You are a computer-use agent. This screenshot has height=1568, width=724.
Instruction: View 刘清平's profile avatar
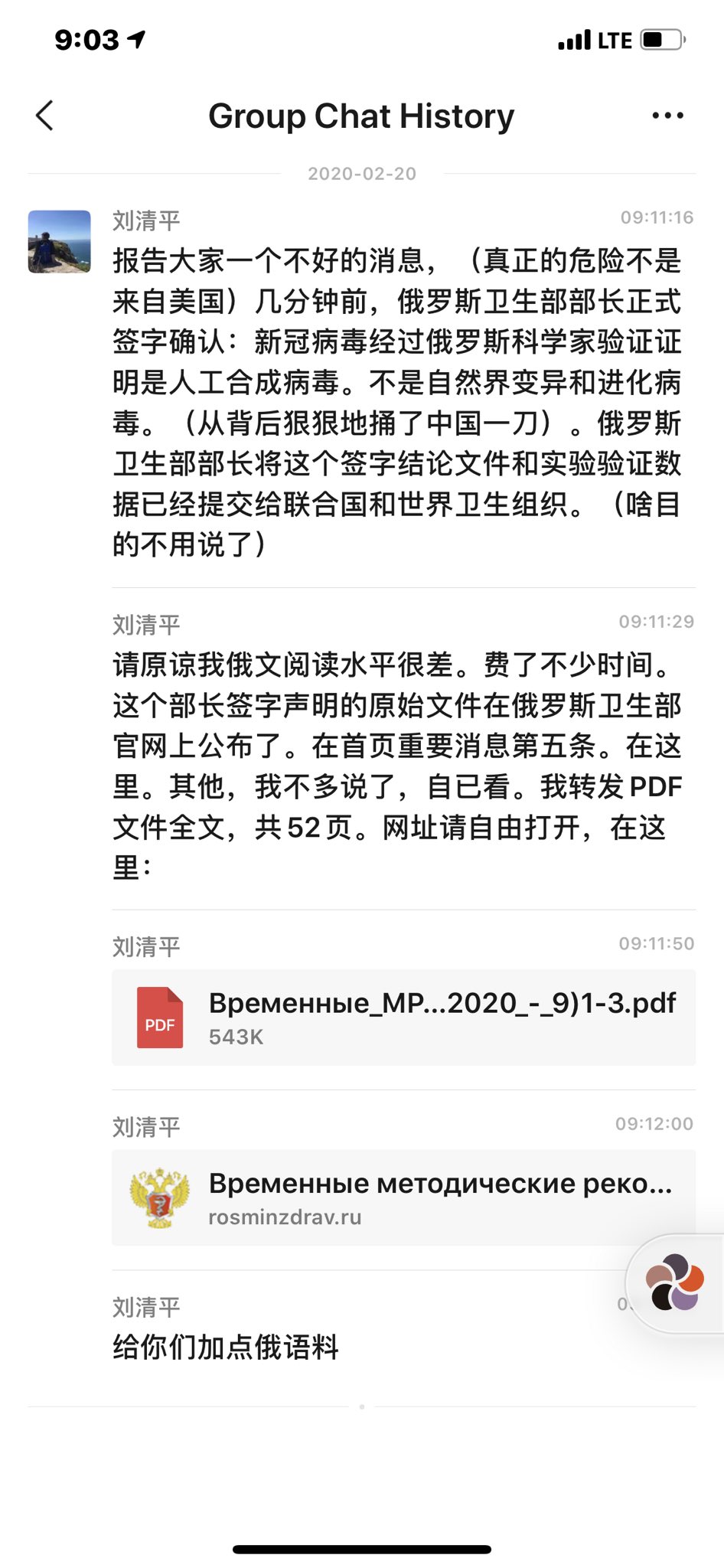[60, 242]
